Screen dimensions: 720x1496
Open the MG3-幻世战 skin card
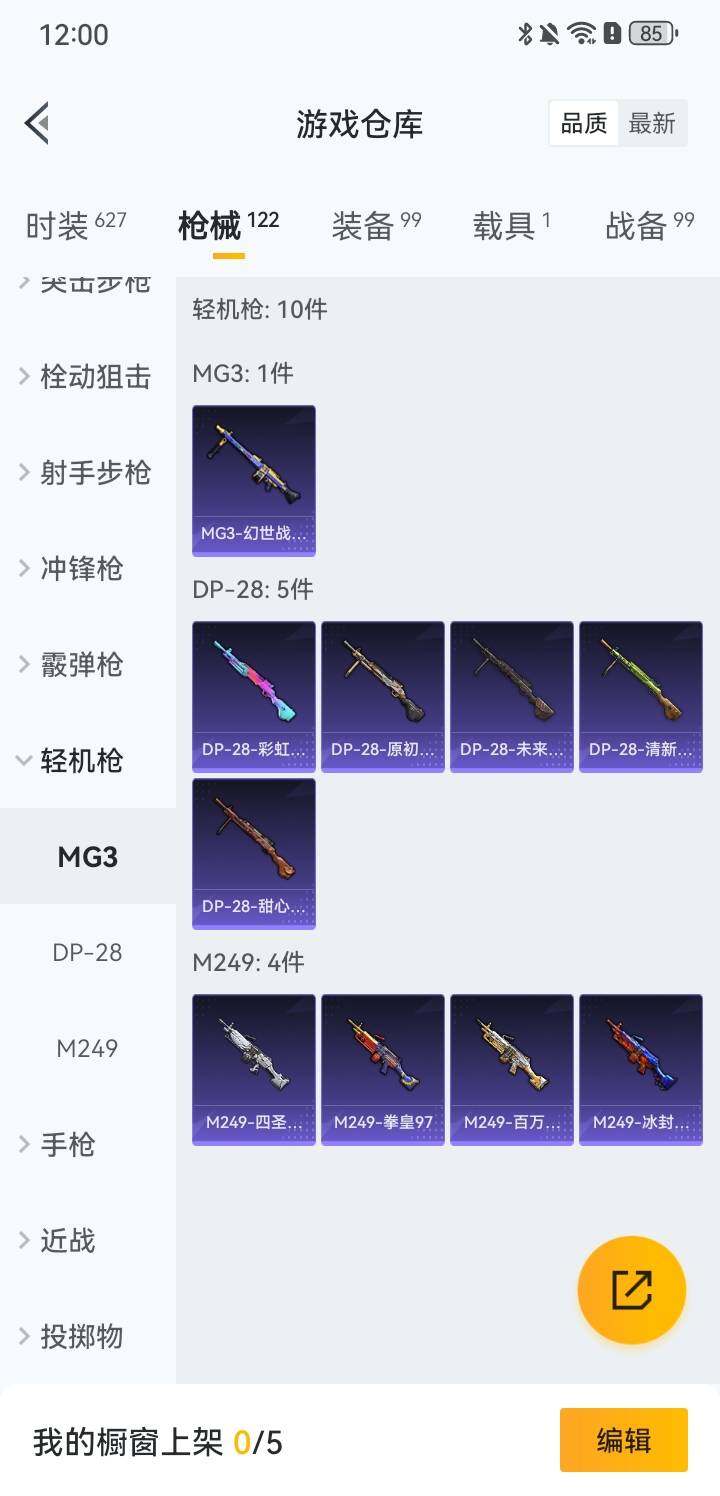(x=254, y=480)
